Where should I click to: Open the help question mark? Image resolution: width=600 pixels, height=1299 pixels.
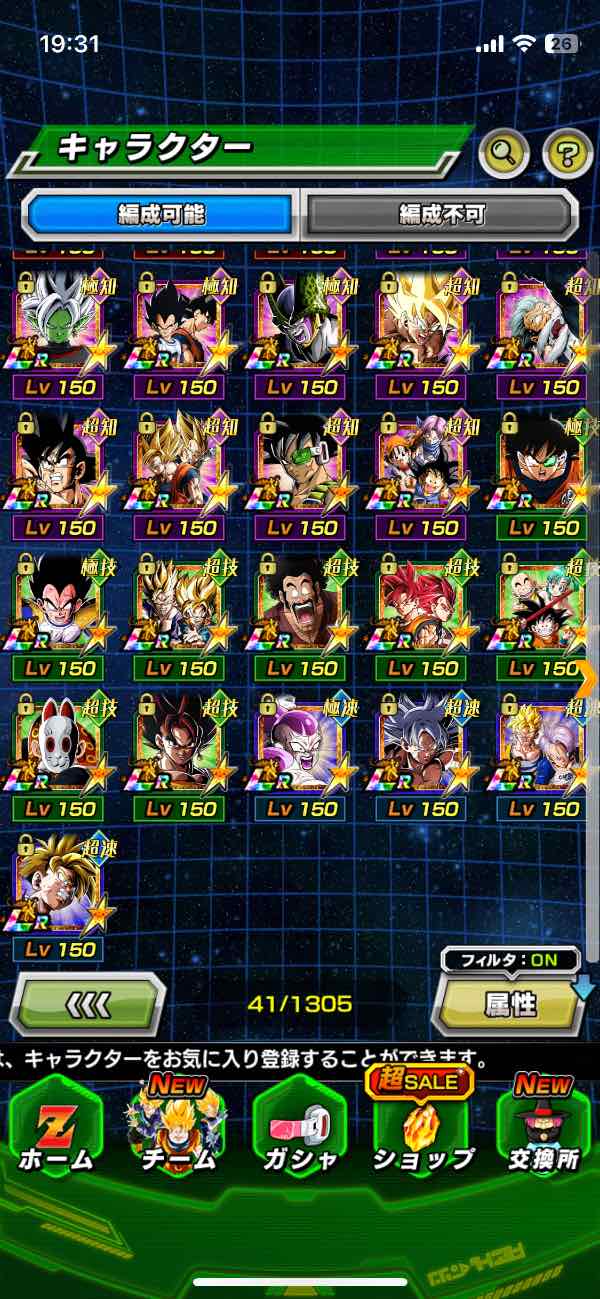click(567, 152)
